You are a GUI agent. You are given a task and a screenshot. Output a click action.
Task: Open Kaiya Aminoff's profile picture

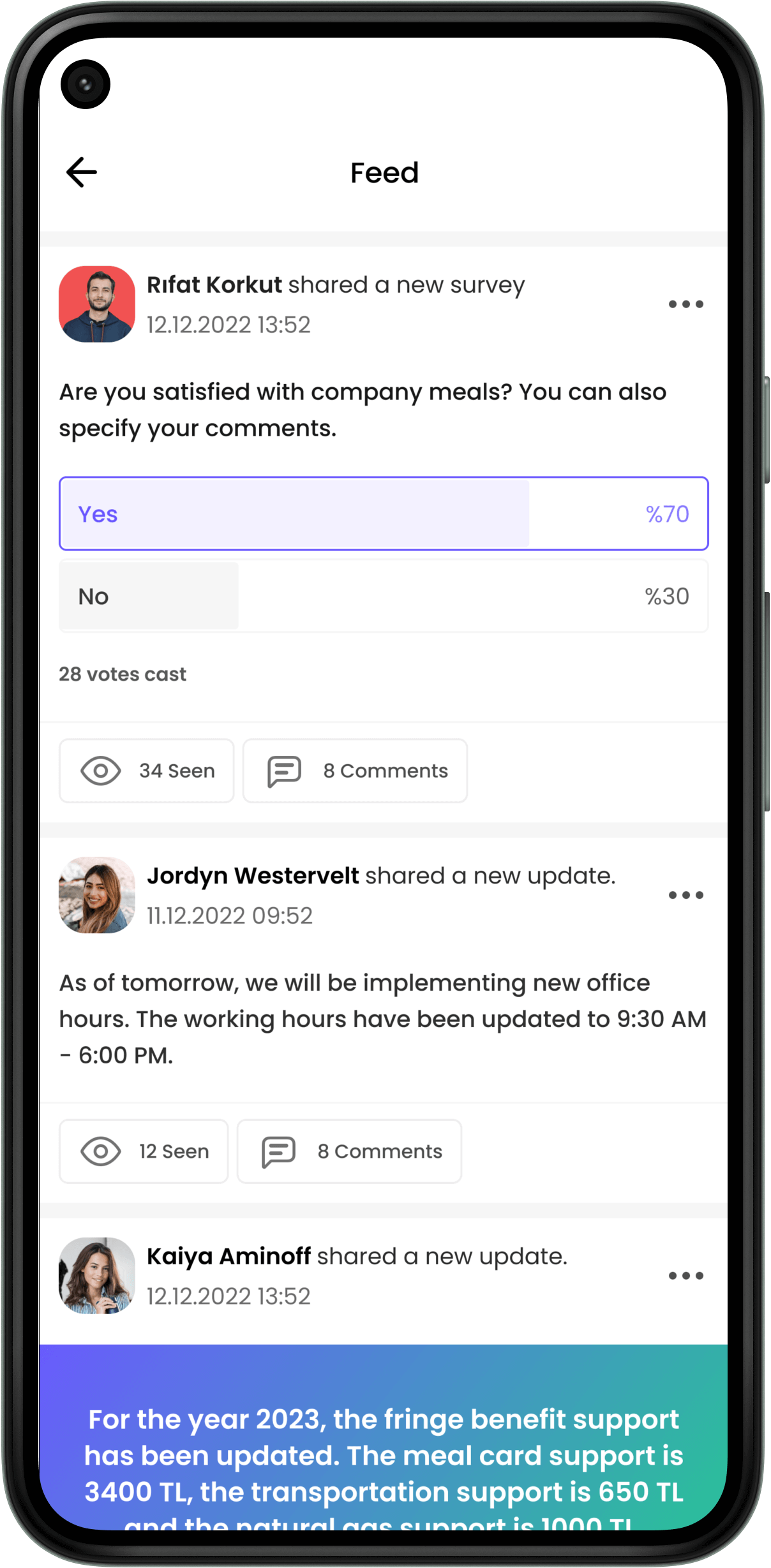[x=97, y=1276]
